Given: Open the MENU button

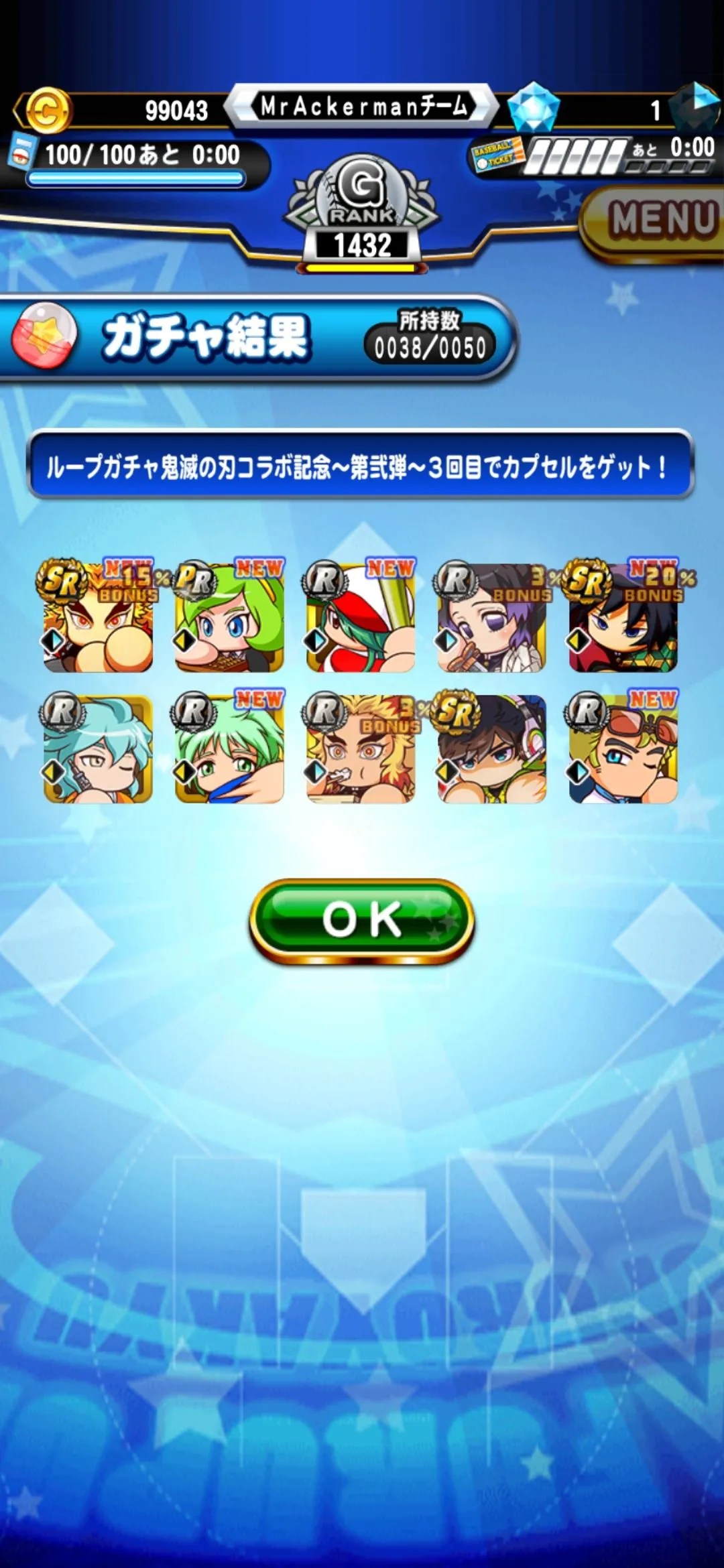Looking at the screenshot, I should (660, 220).
